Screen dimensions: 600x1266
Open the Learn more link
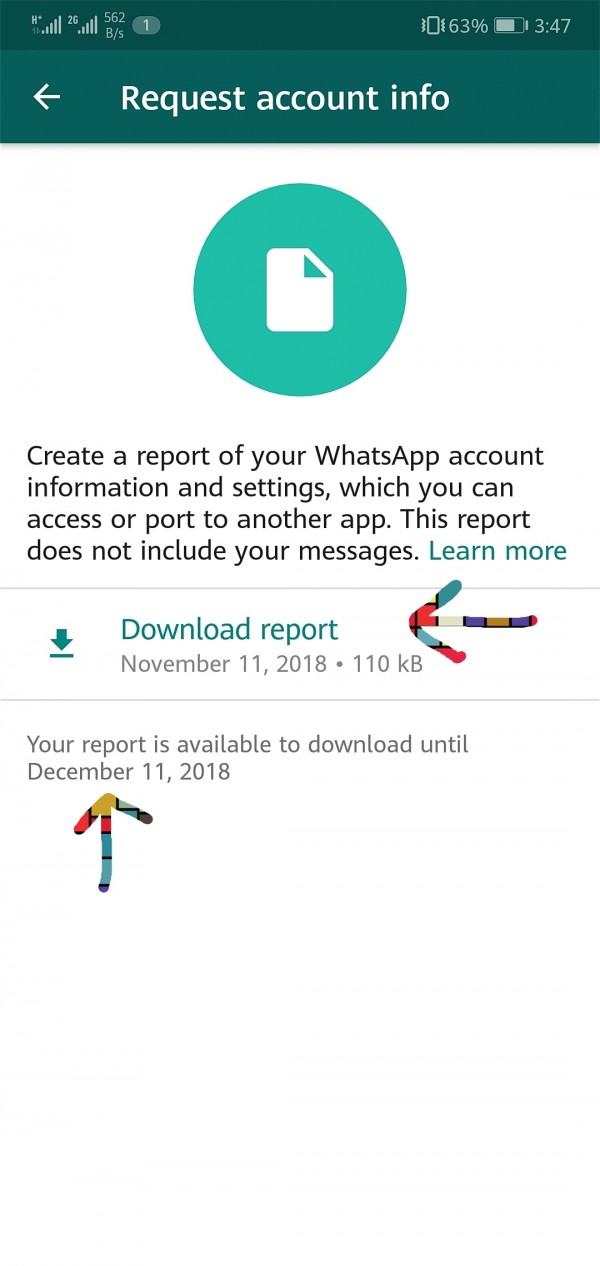coord(497,551)
